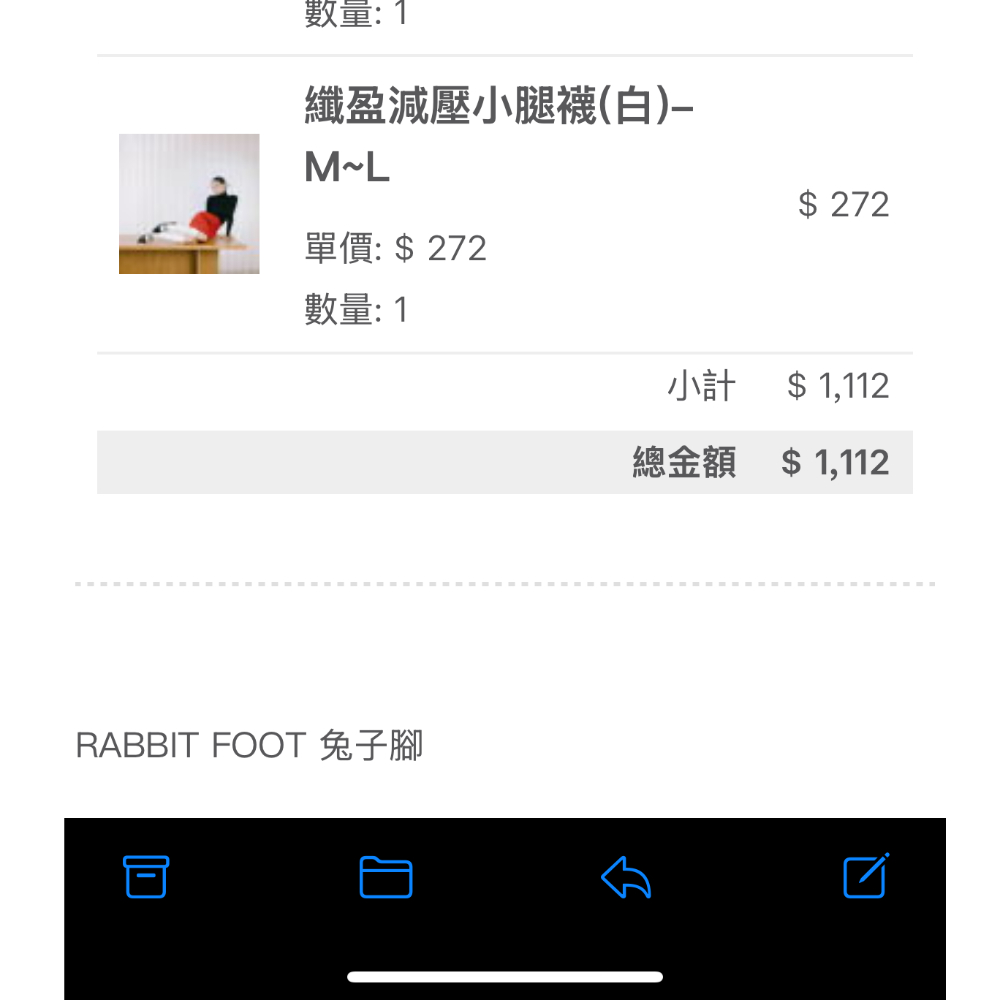
Task: Compose a new email
Action: [x=866, y=875]
